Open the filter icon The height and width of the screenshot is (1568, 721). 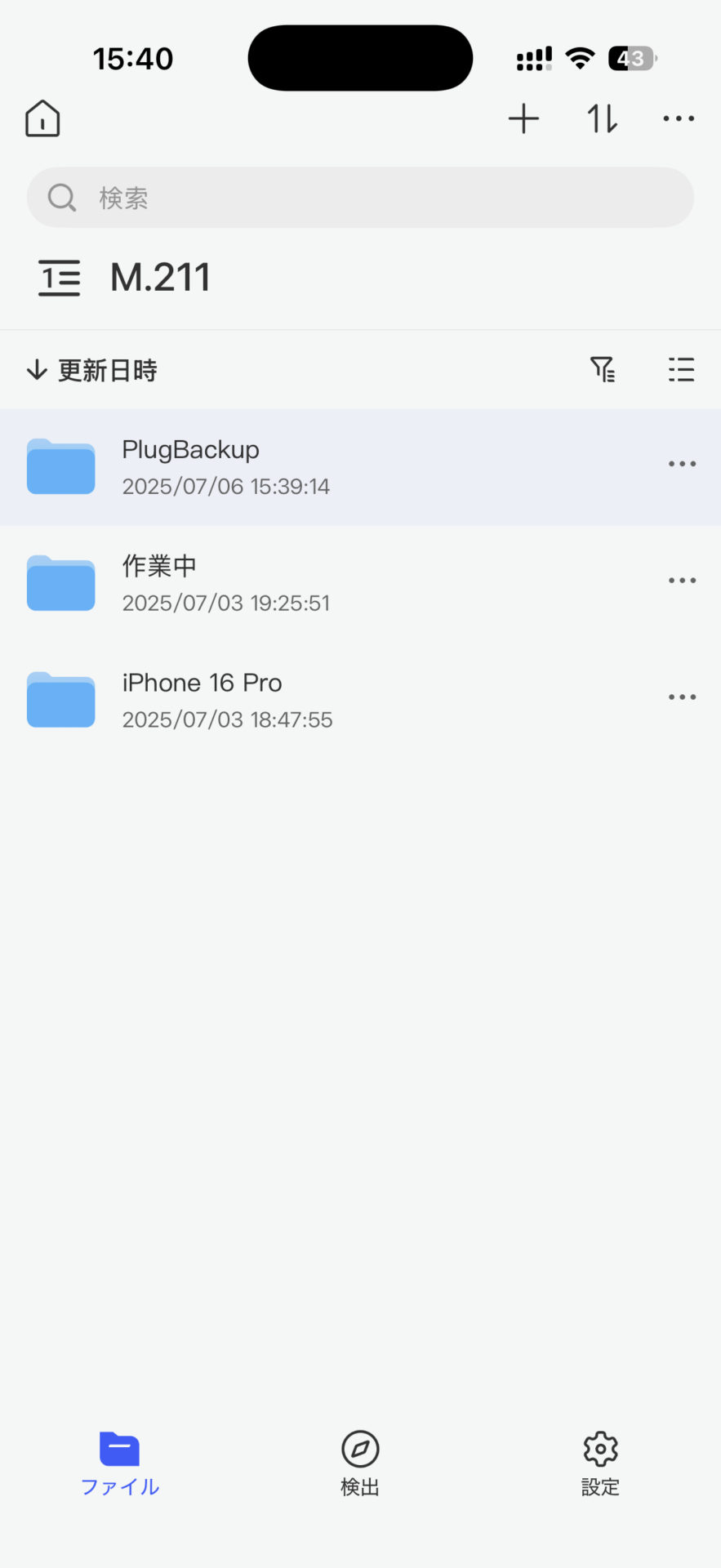(x=603, y=370)
